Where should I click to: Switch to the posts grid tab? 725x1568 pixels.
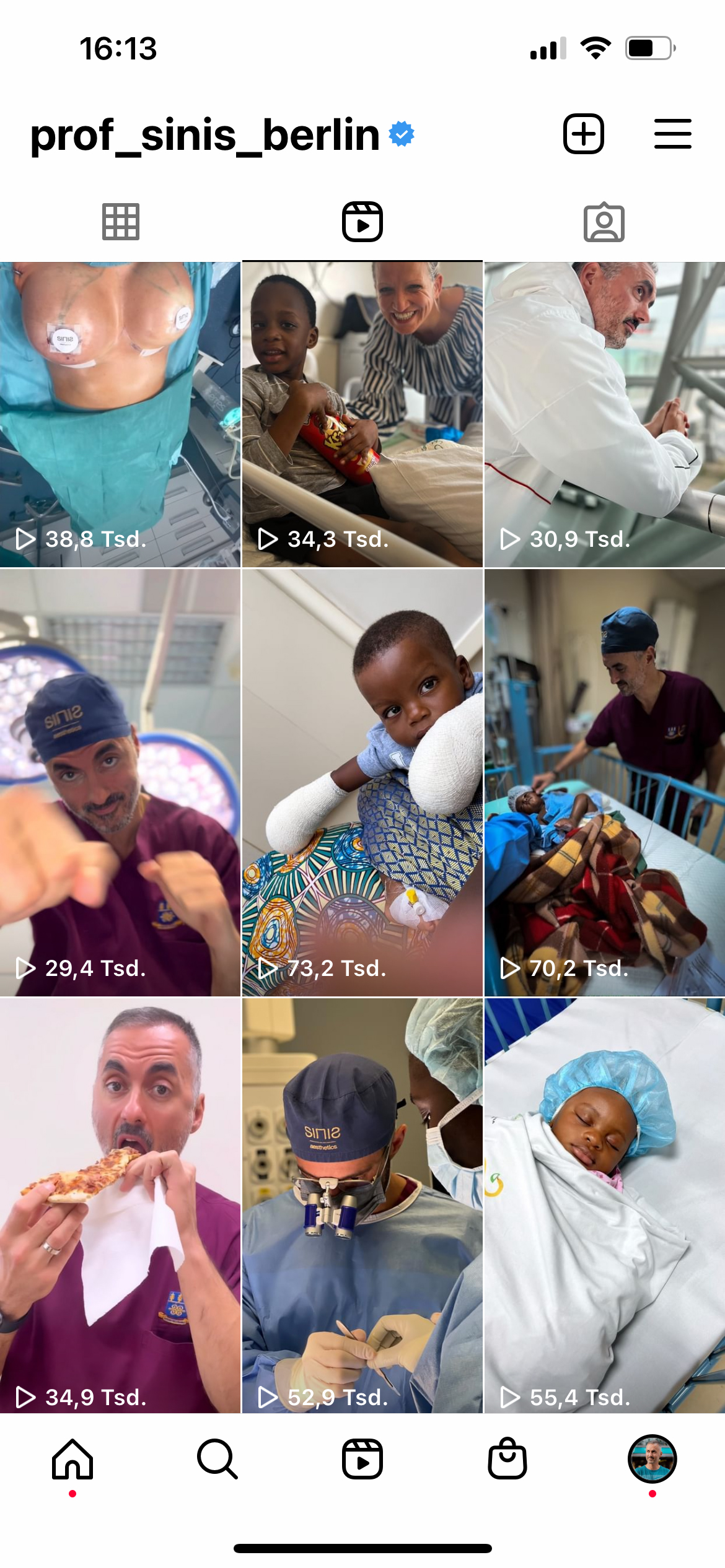pos(121,222)
